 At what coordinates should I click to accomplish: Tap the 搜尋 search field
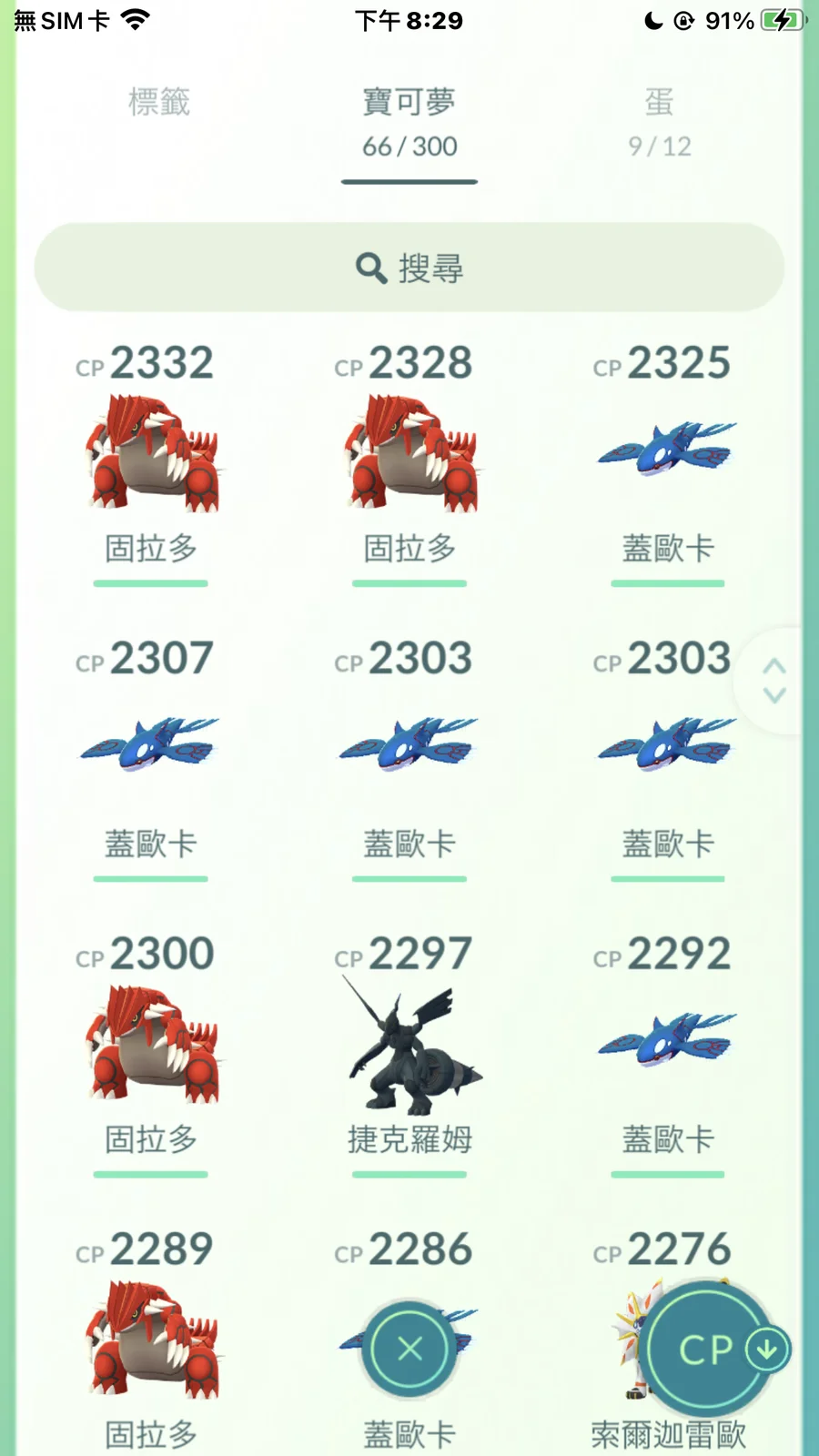pyautogui.click(x=409, y=268)
